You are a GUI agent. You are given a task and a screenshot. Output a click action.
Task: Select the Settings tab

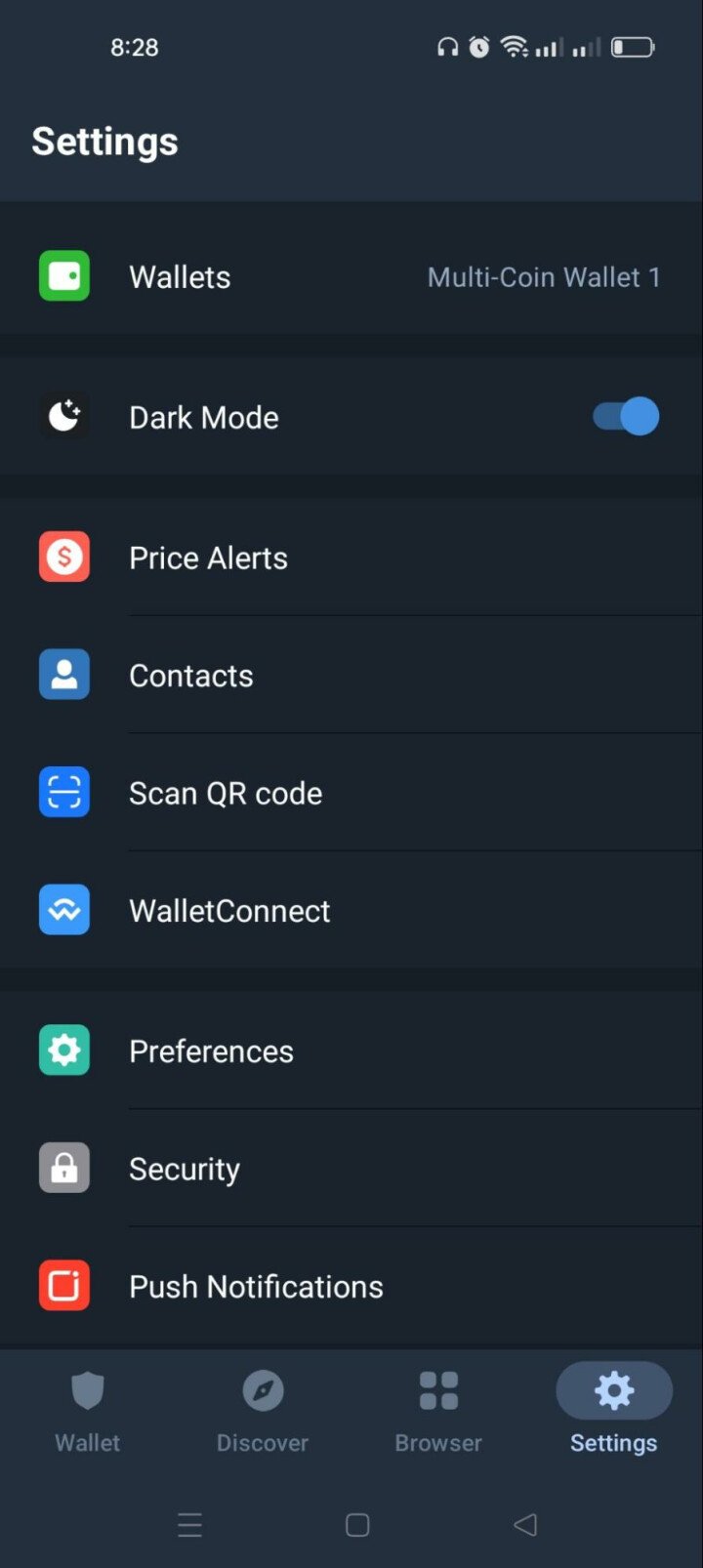[x=613, y=1410]
